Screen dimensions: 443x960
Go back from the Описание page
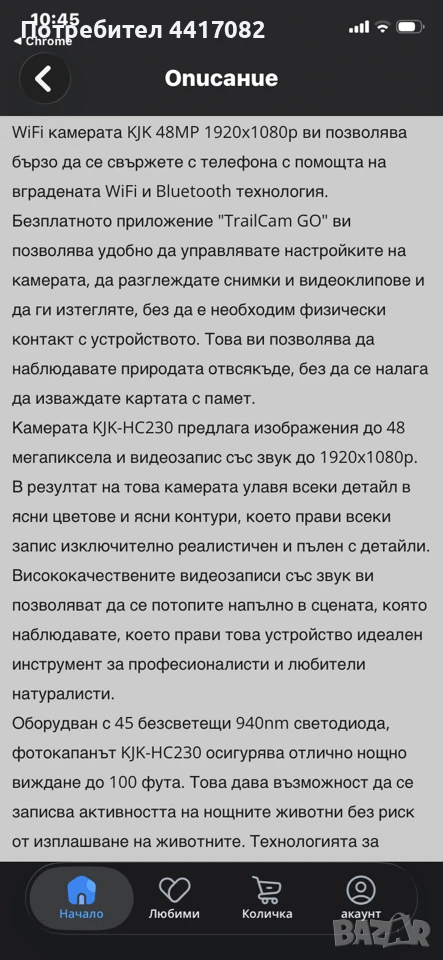45,79
